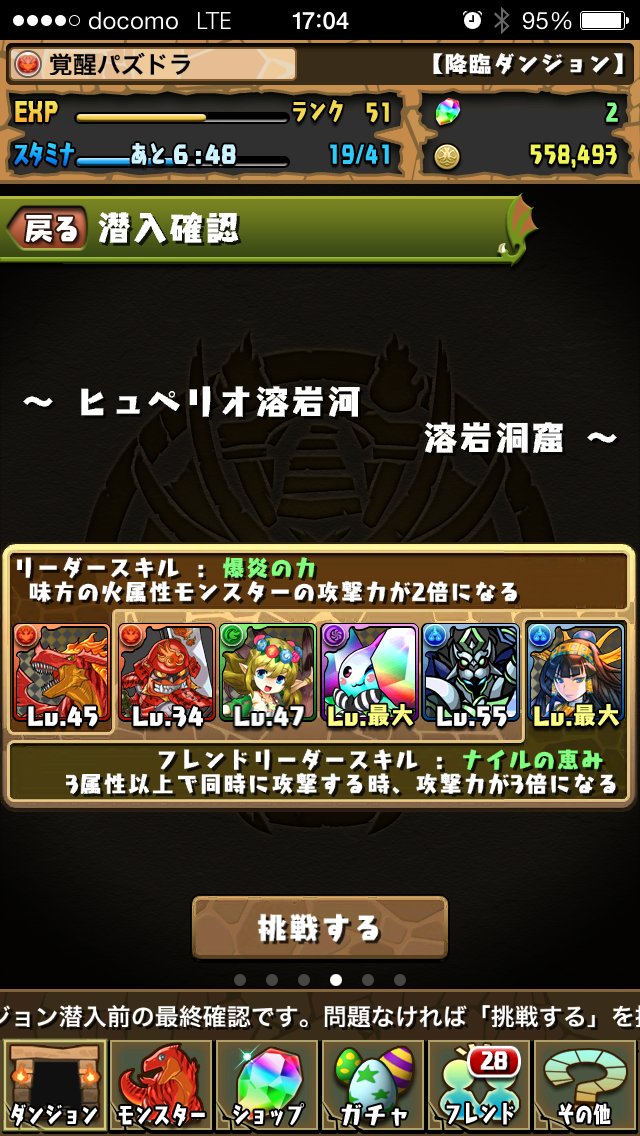Open the モンスター tab
The width and height of the screenshot is (640, 1136).
[160, 1086]
